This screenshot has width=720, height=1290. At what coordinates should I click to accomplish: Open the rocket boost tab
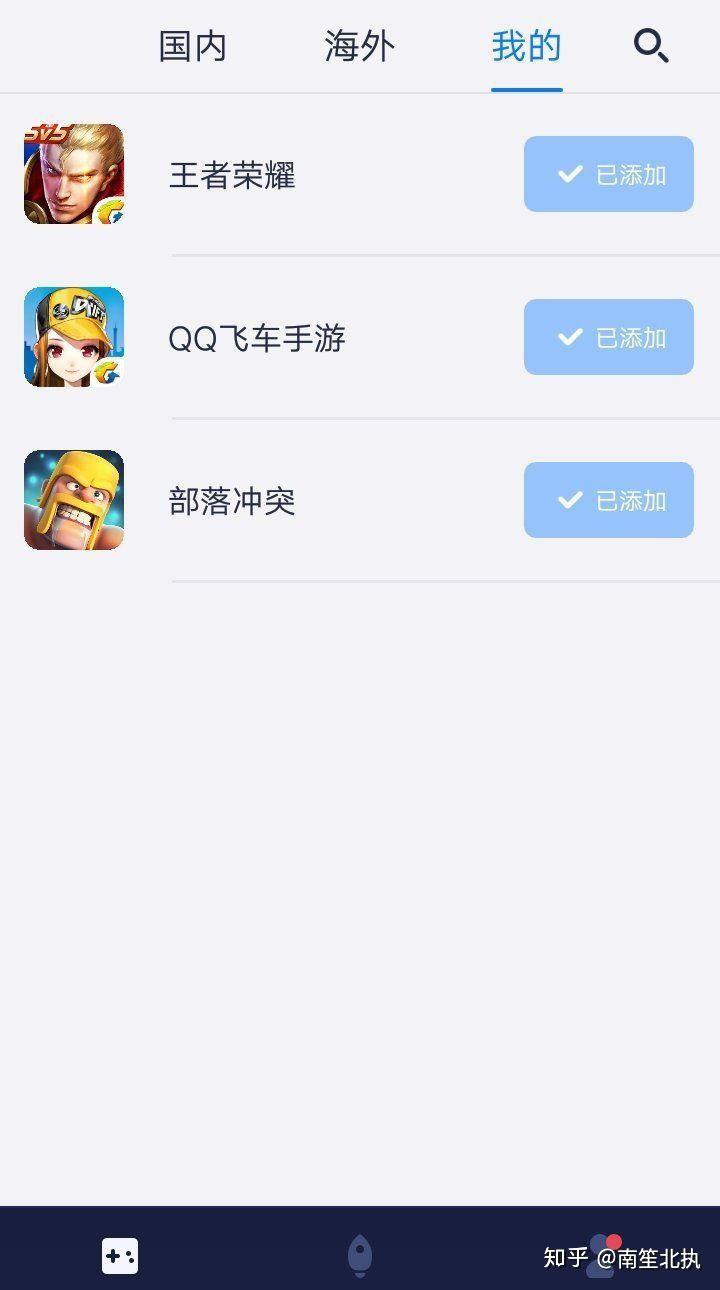tap(360, 1255)
